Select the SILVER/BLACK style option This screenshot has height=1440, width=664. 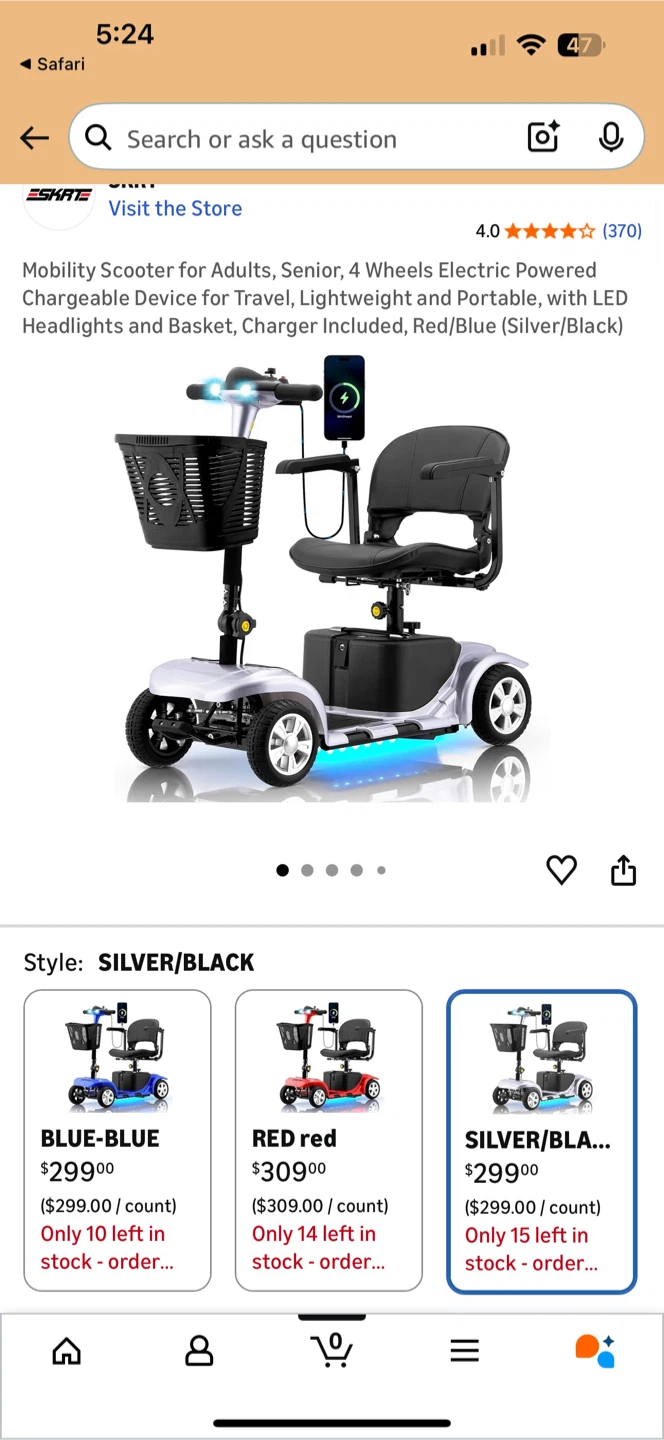pyautogui.click(x=541, y=1141)
